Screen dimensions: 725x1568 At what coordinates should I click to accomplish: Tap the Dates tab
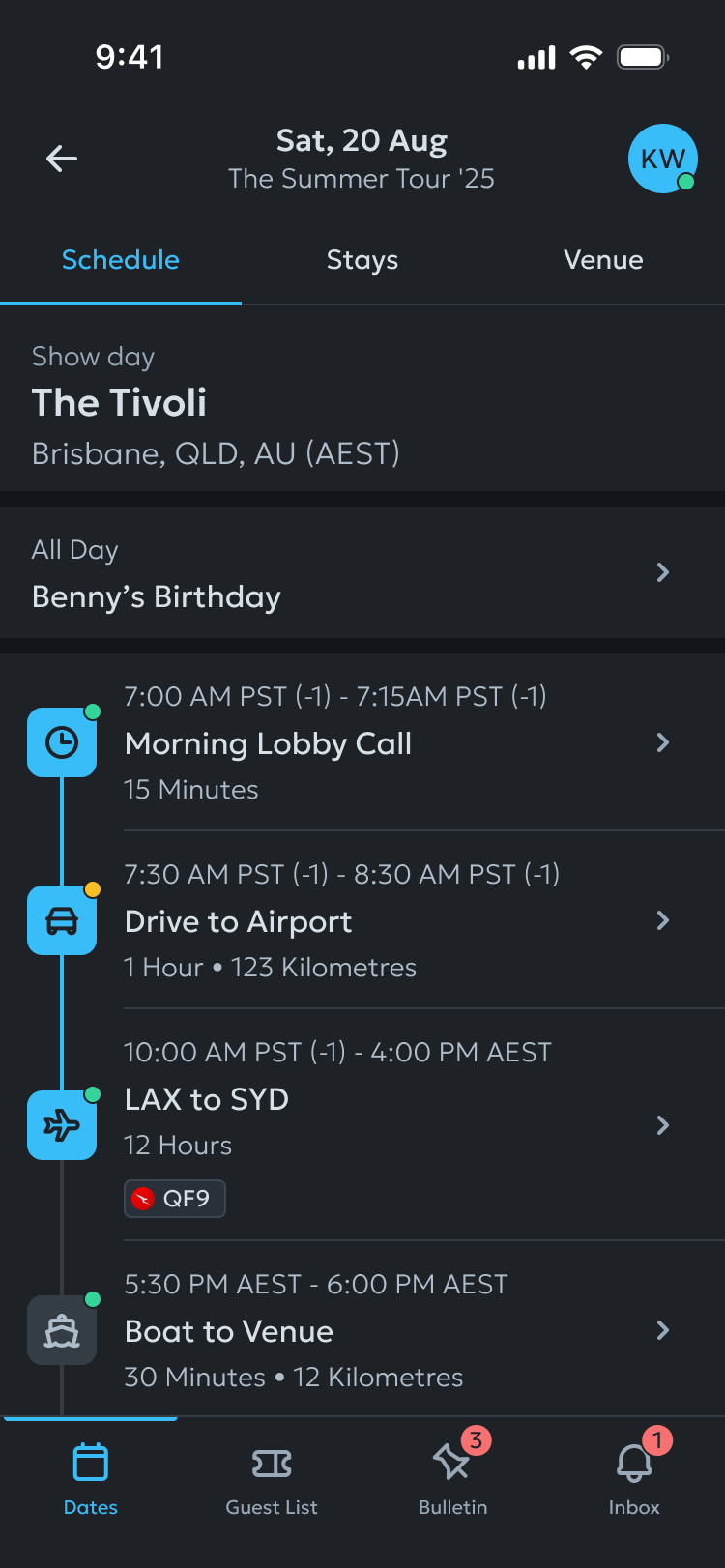coord(91,1480)
